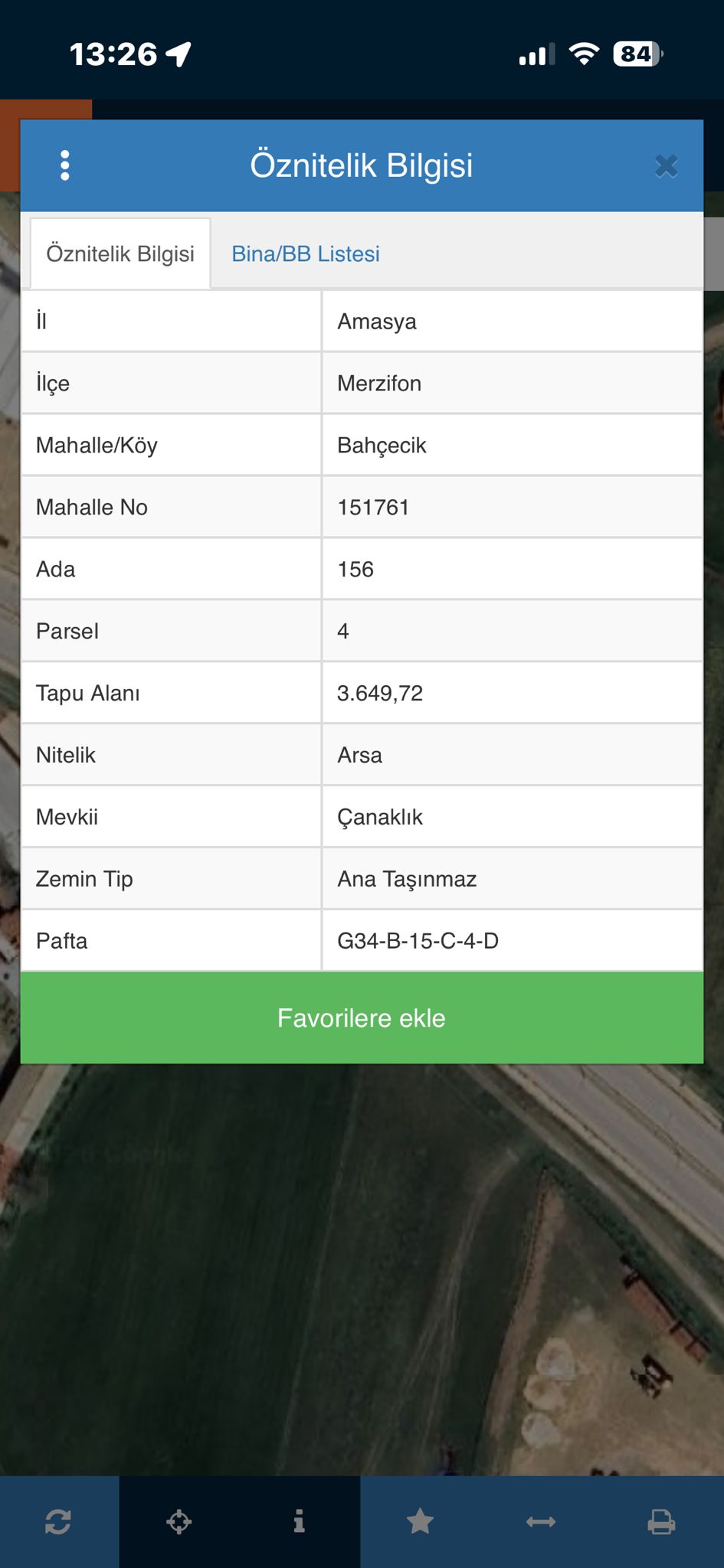The image size is (724, 1568).
Task: Tap the refresh query icon in toolbar
Action: point(60,1522)
